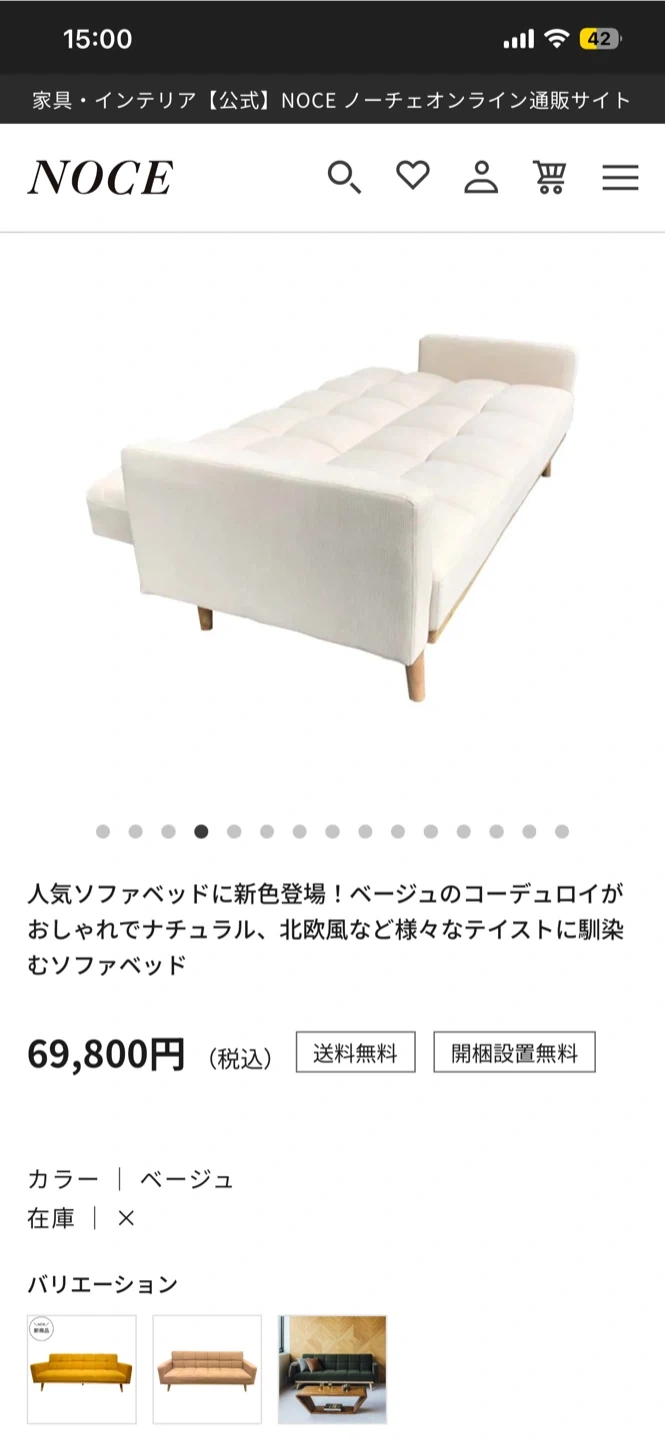Select the green sofa variation
Image resolution: width=665 pixels, height=1440 pixels.
point(332,1369)
